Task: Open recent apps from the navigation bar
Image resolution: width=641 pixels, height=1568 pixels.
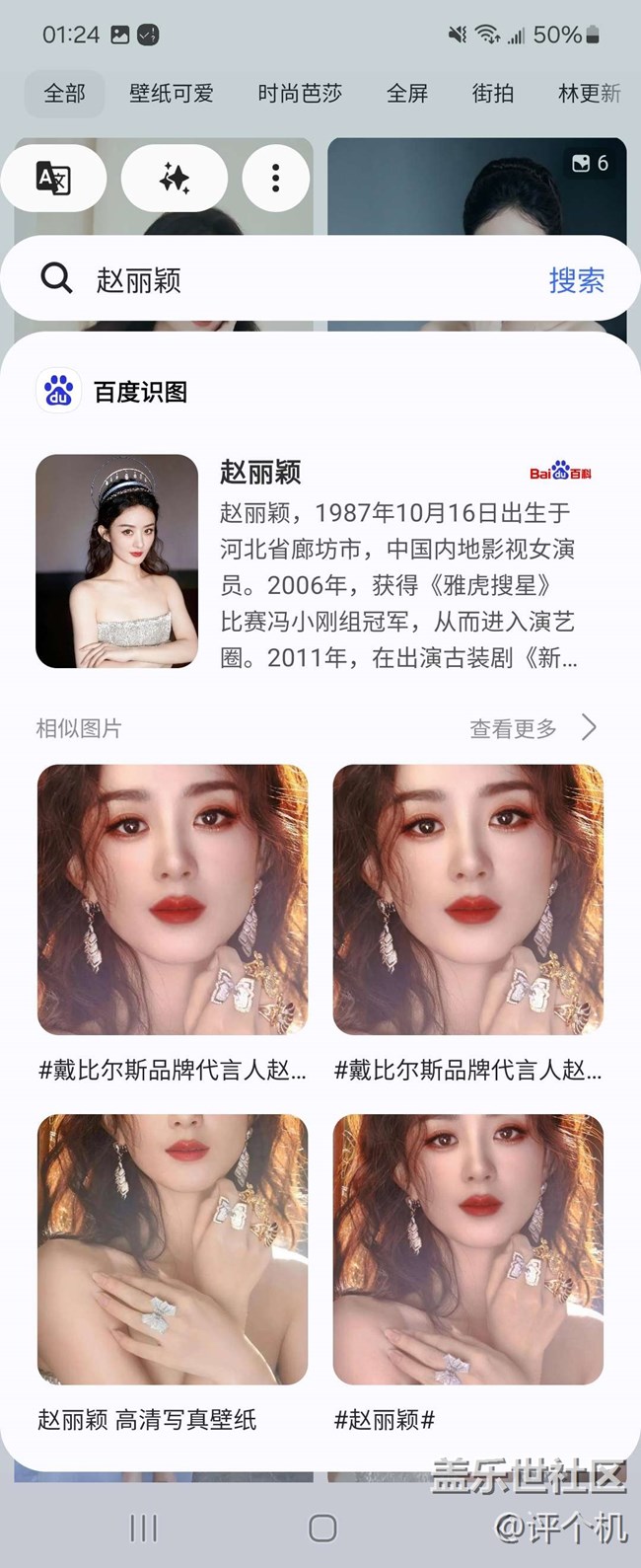Action: coord(144,1529)
